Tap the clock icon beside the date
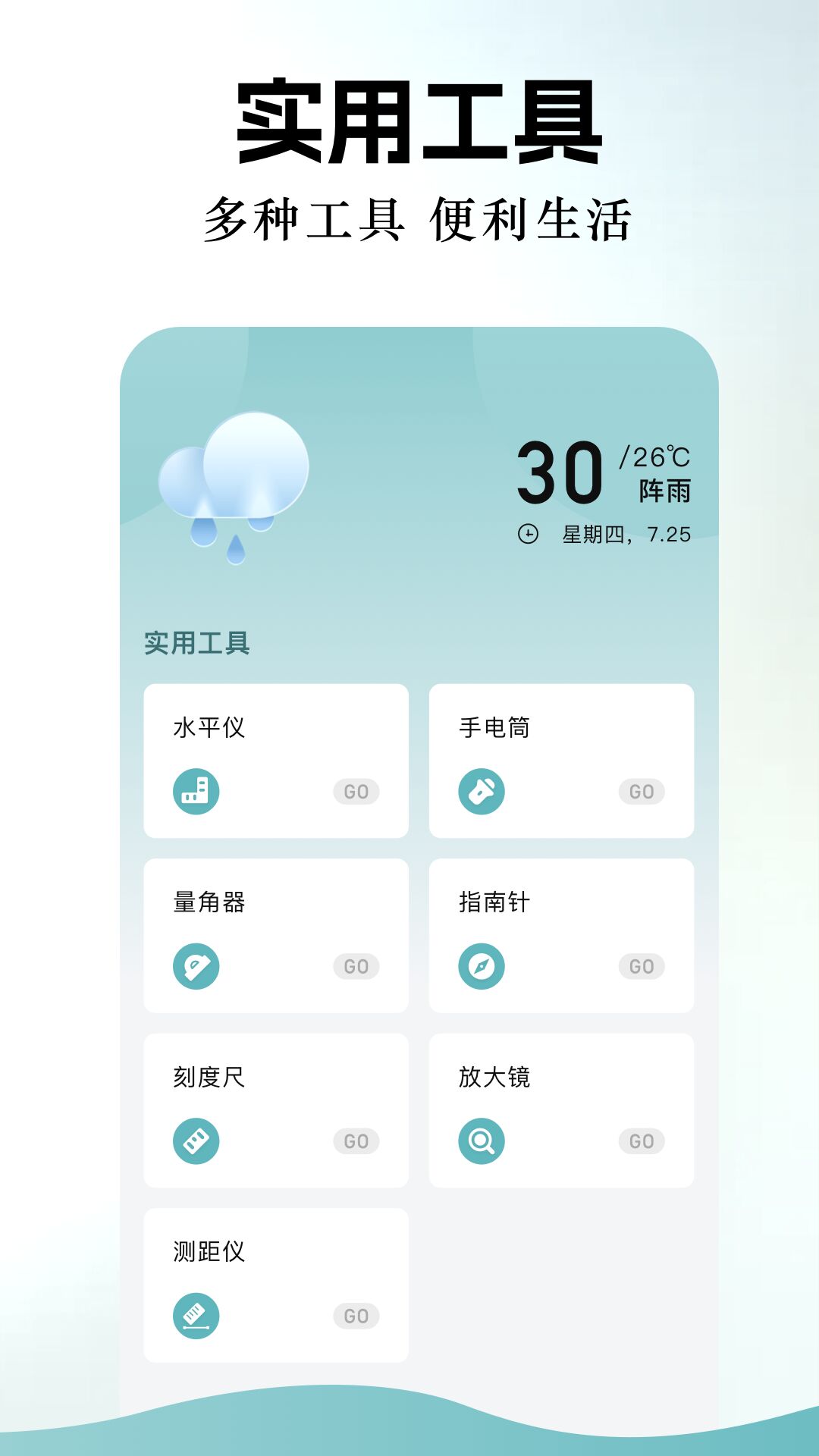 pos(529,533)
